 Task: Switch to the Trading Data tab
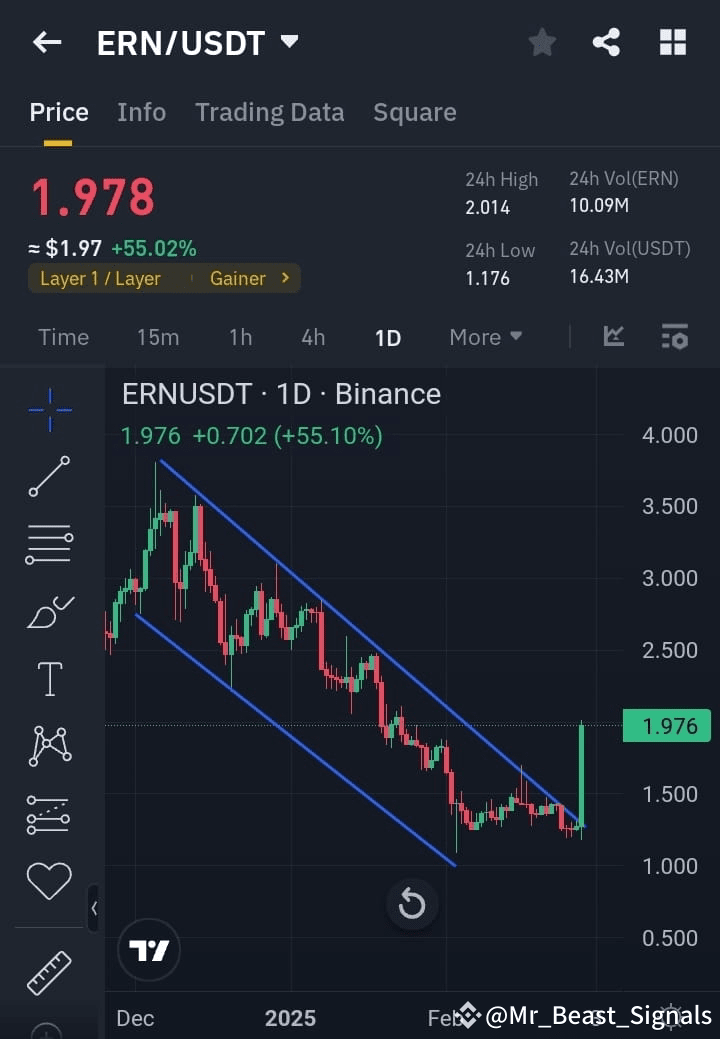[269, 112]
